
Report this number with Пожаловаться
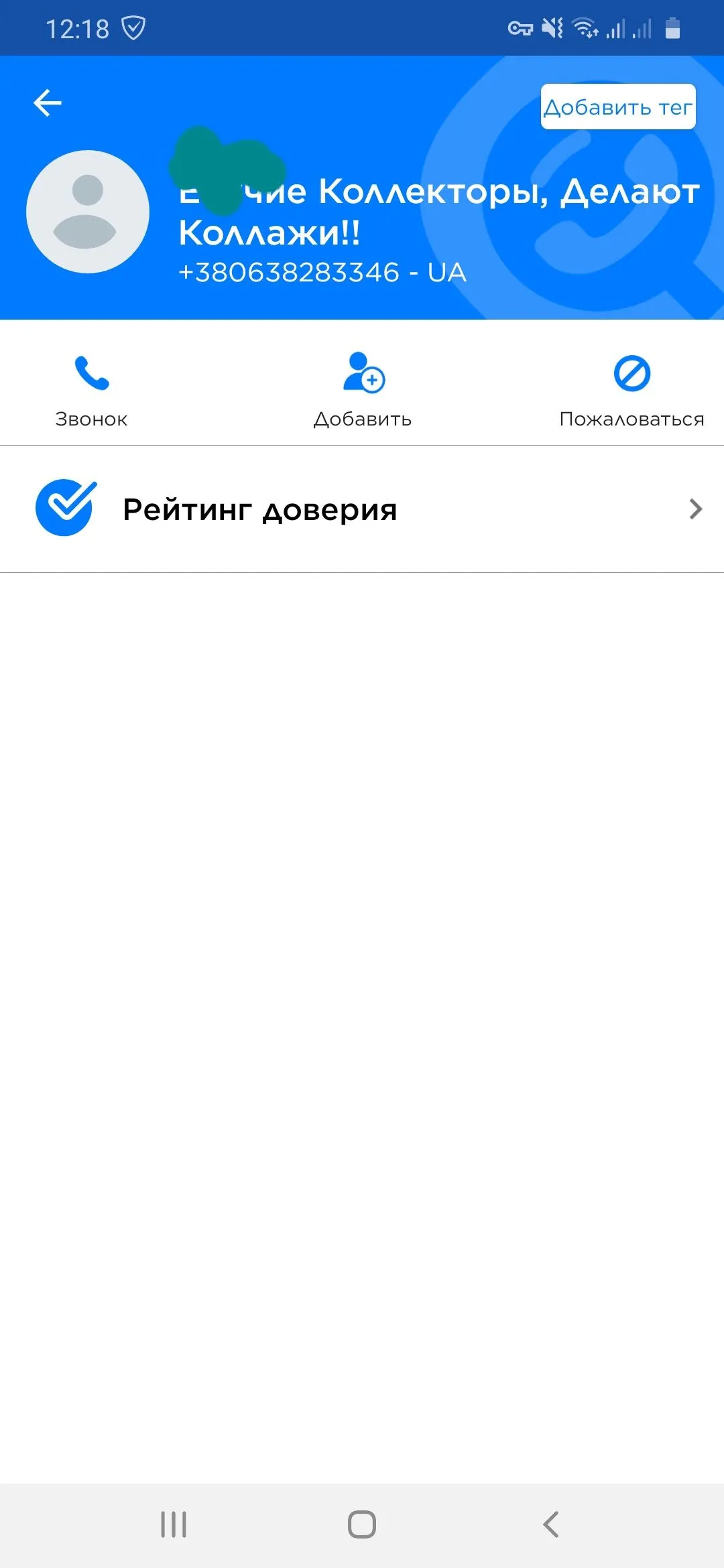[631, 389]
